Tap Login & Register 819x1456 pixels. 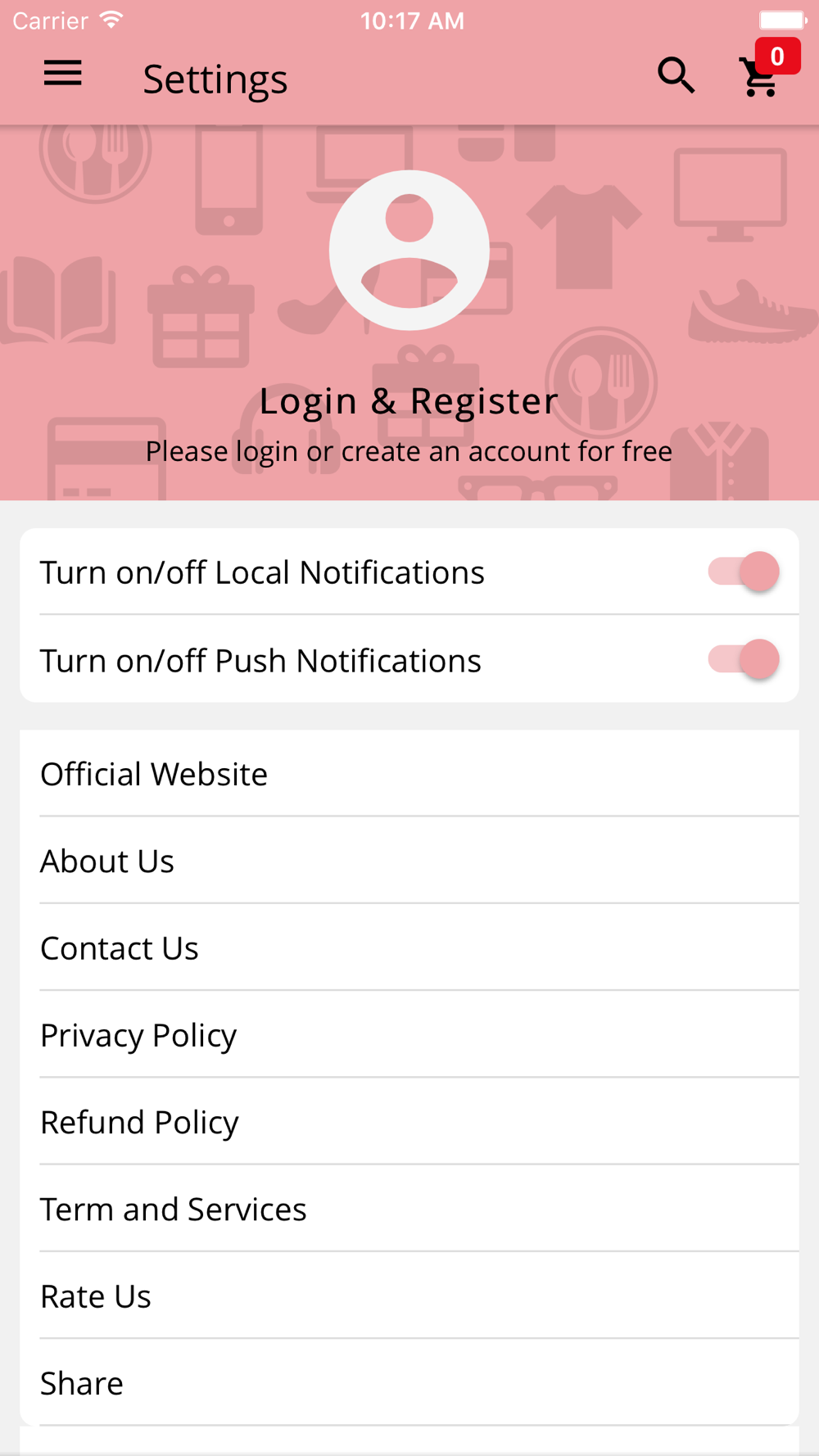pyautogui.click(x=409, y=401)
